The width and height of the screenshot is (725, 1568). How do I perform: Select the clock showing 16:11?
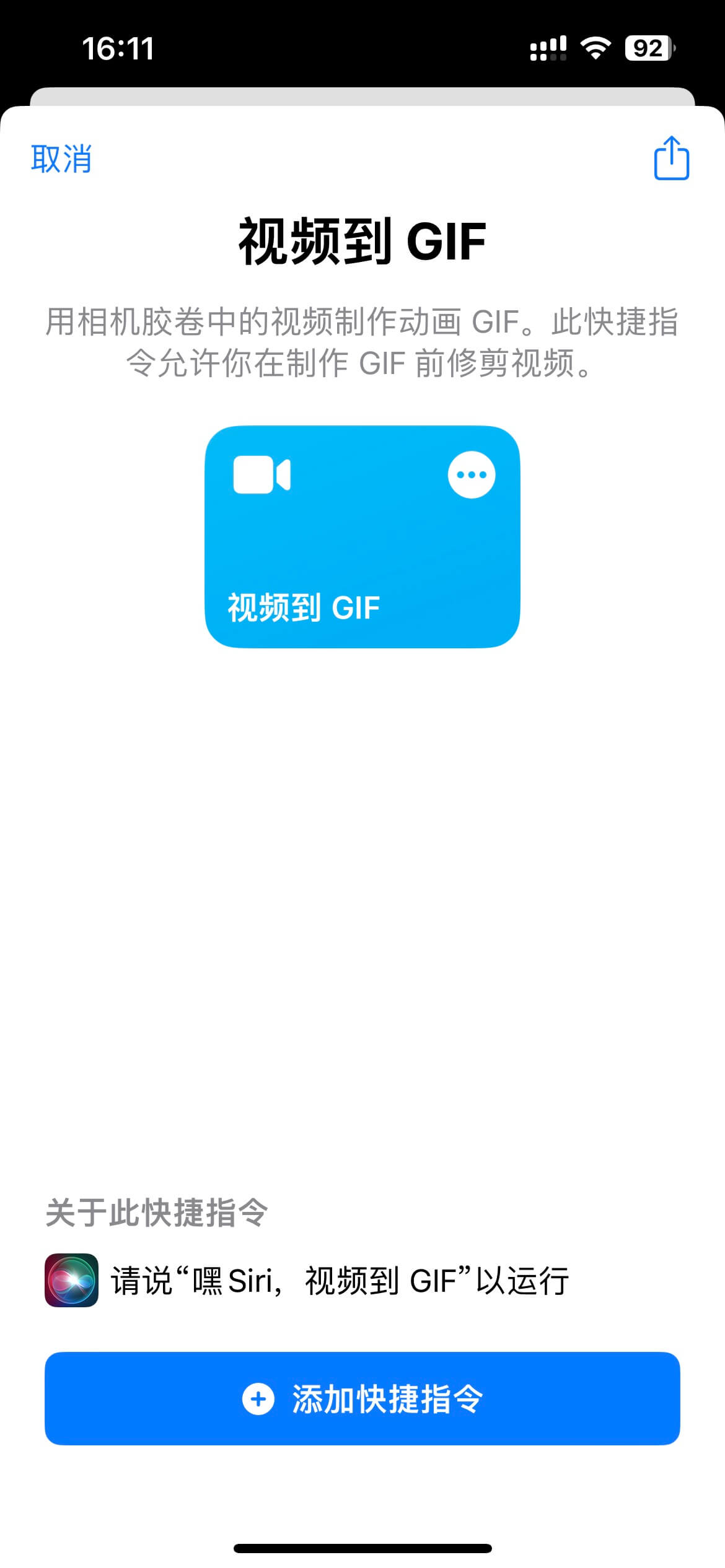tap(118, 50)
